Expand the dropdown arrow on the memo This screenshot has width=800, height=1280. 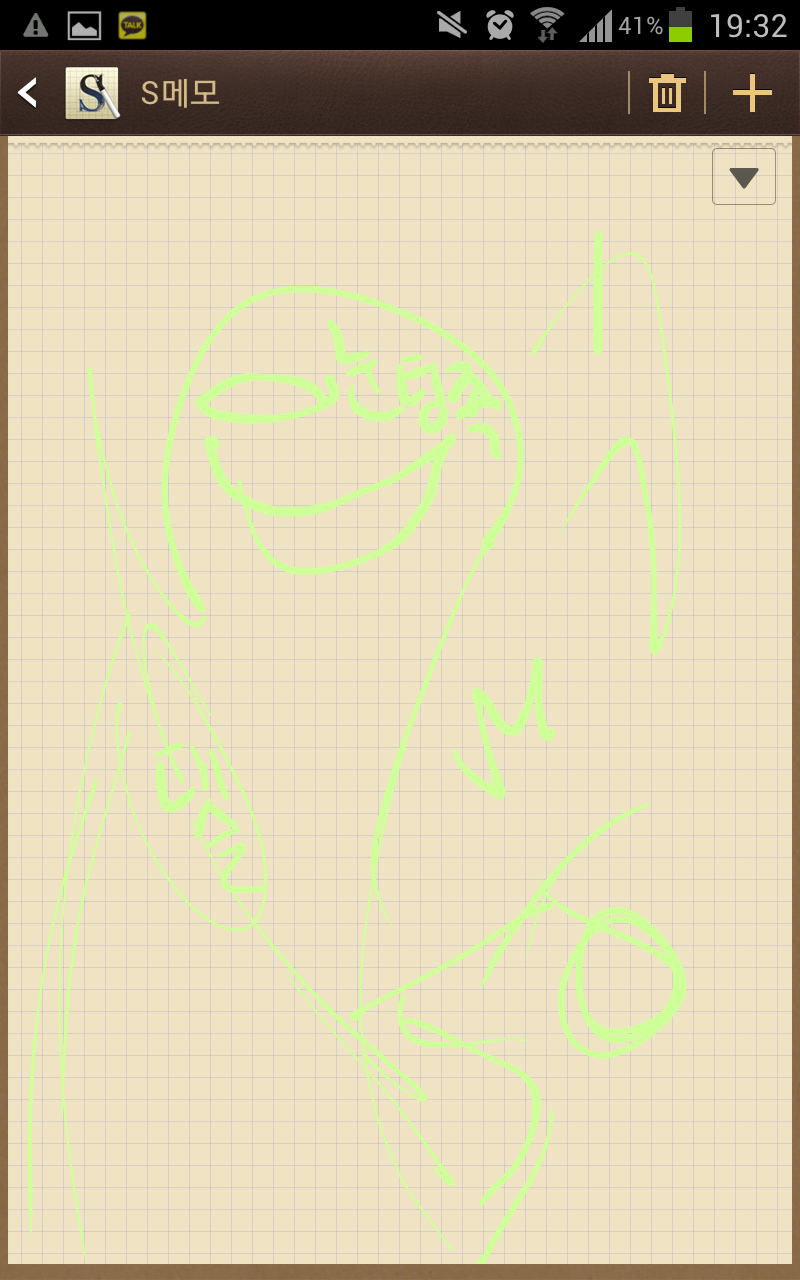click(x=744, y=177)
